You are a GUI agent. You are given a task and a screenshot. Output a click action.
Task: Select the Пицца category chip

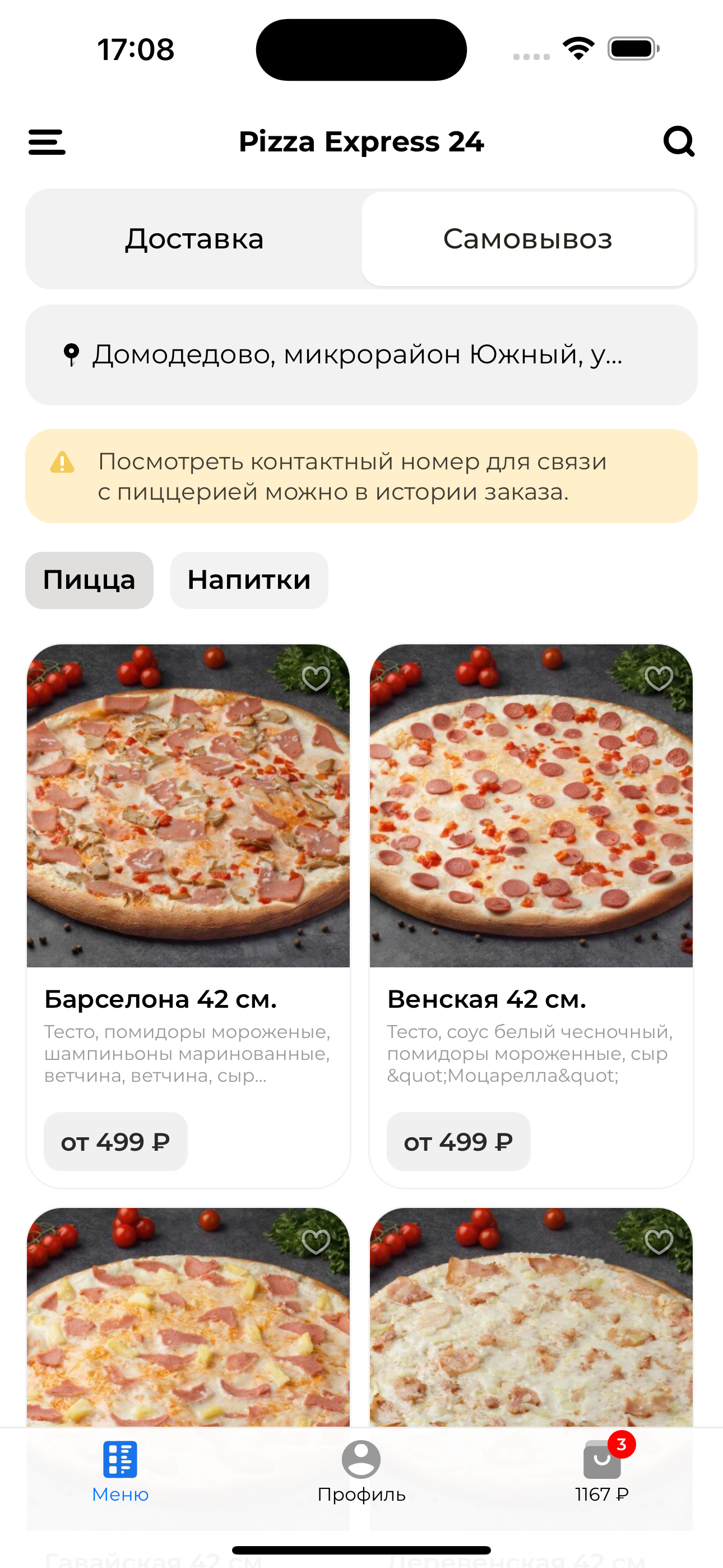[x=89, y=580]
